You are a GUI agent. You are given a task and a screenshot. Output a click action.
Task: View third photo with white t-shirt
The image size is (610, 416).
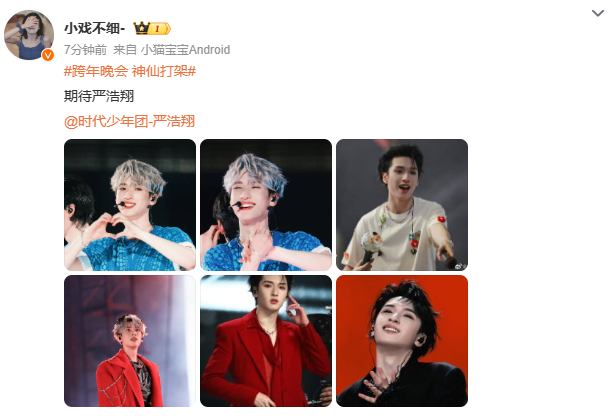pos(402,205)
